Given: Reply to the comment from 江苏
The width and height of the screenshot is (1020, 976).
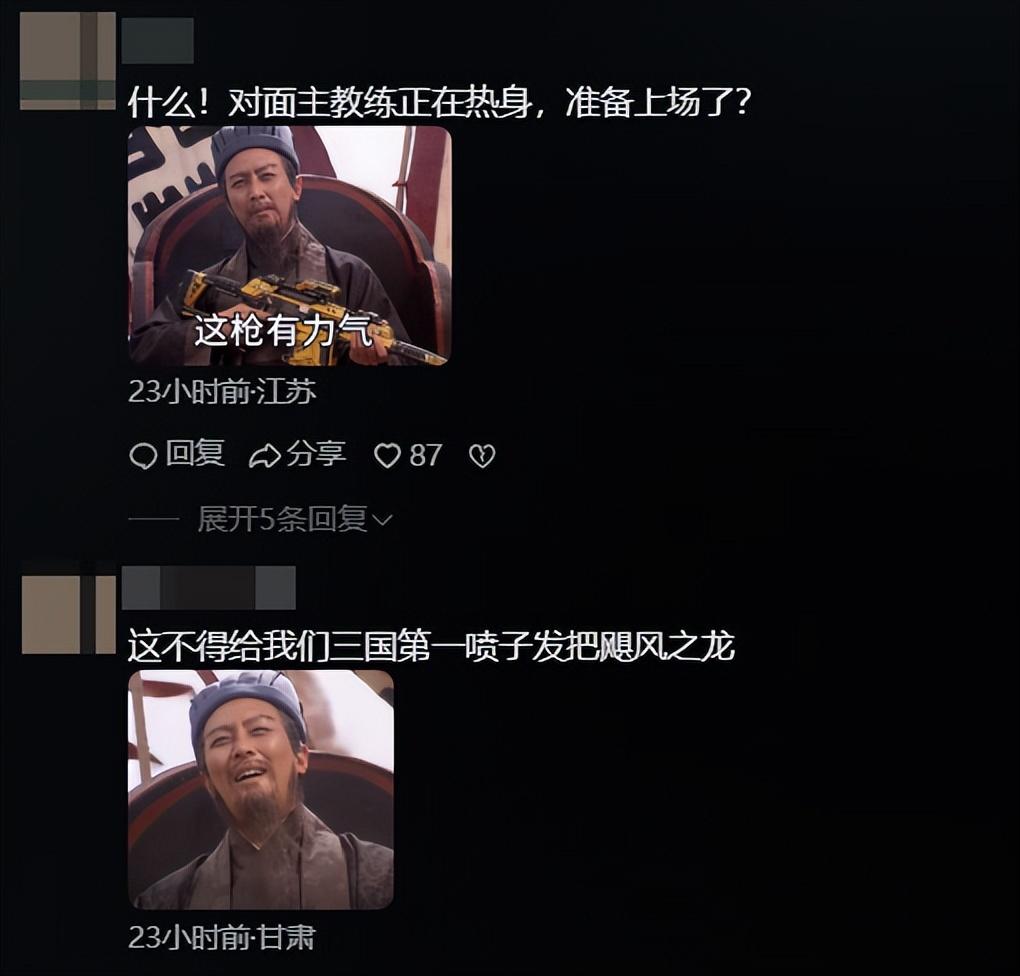Looking at the screenshot, I should (178, 455).
